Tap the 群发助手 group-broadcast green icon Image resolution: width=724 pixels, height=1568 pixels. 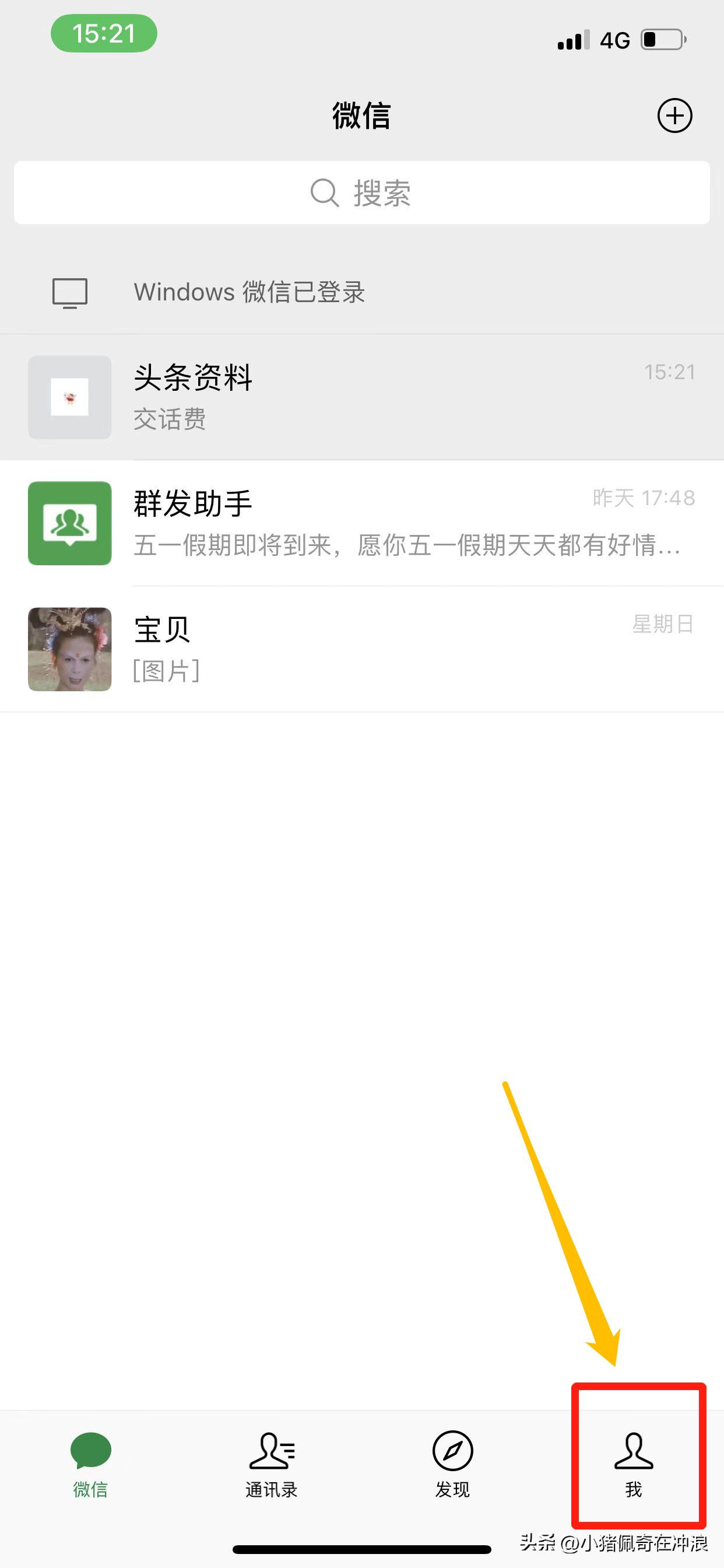(69, 523)
